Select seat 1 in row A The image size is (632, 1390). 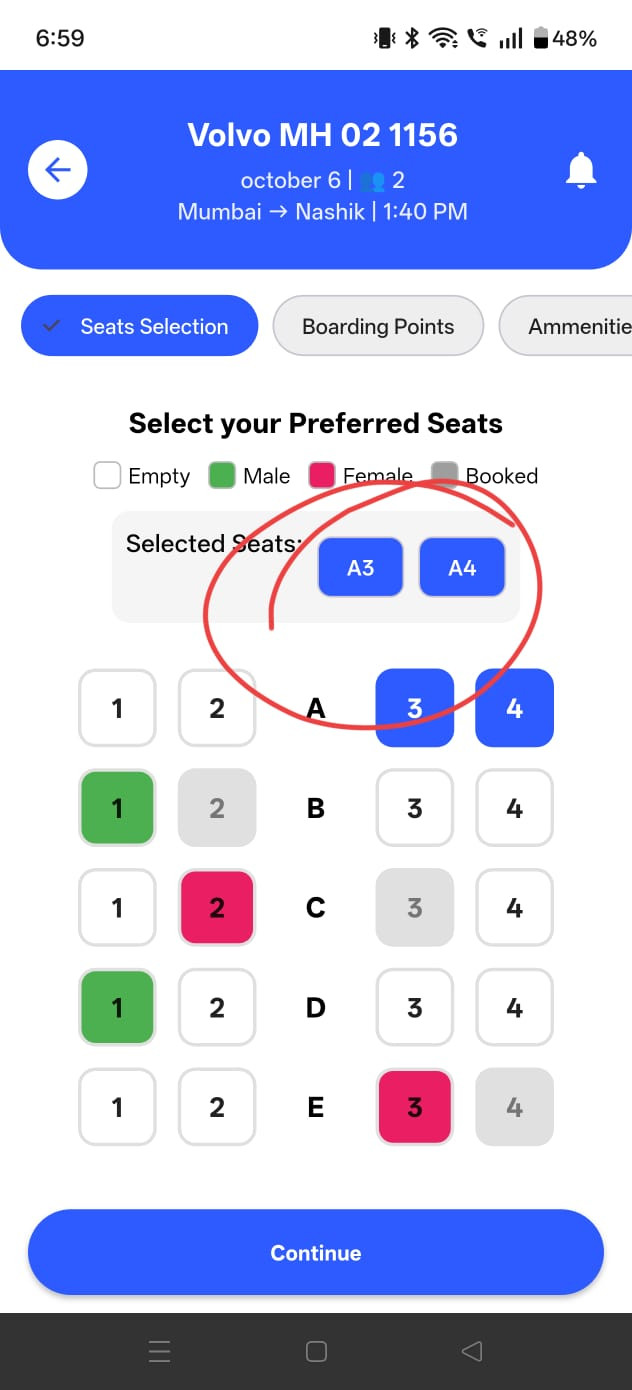pos(117,708)
